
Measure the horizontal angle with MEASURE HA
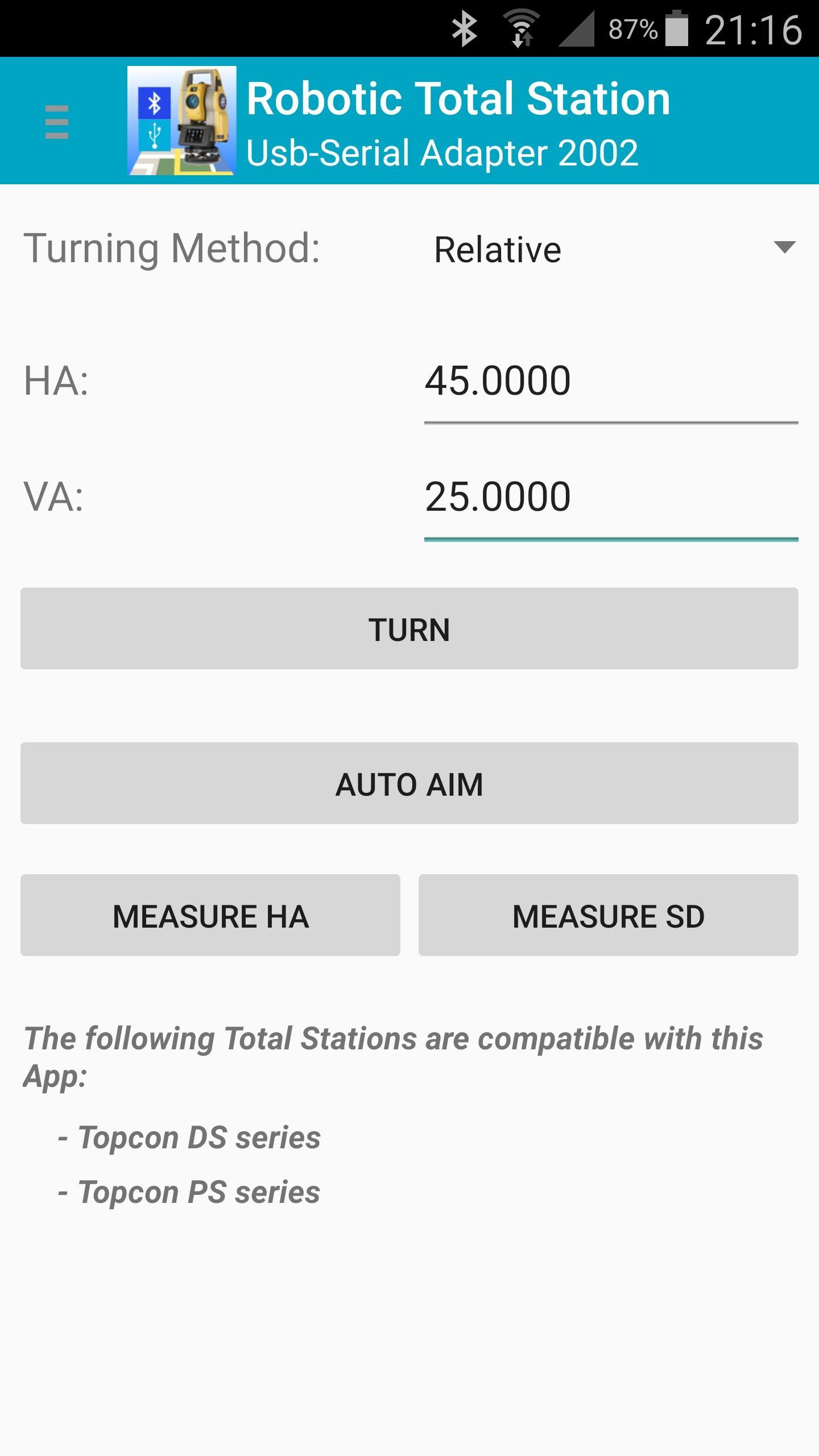(210, 916)
